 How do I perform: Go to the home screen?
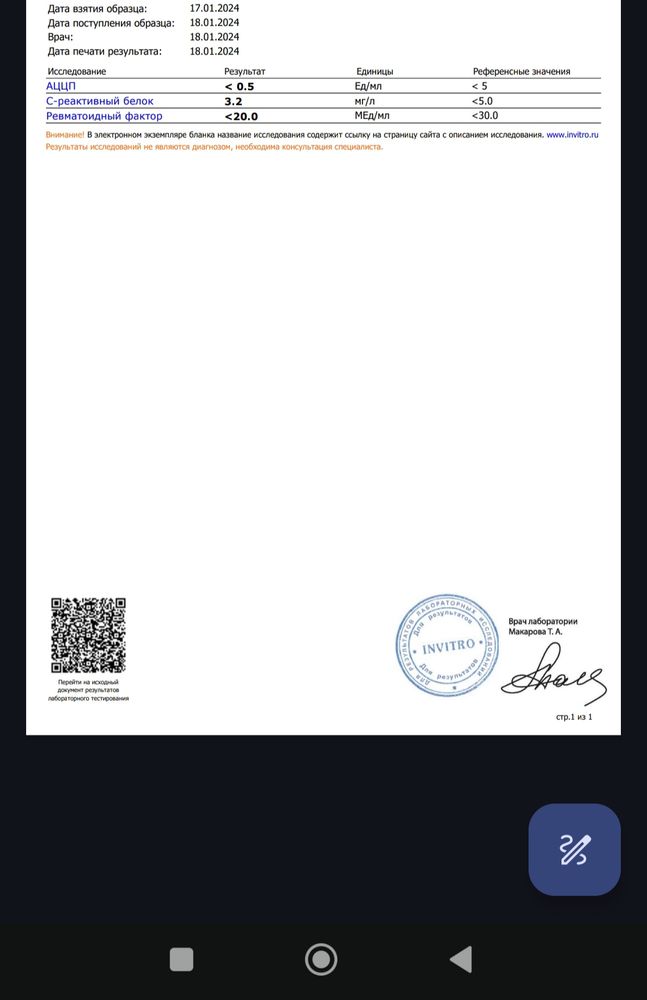tap(321, 959)
